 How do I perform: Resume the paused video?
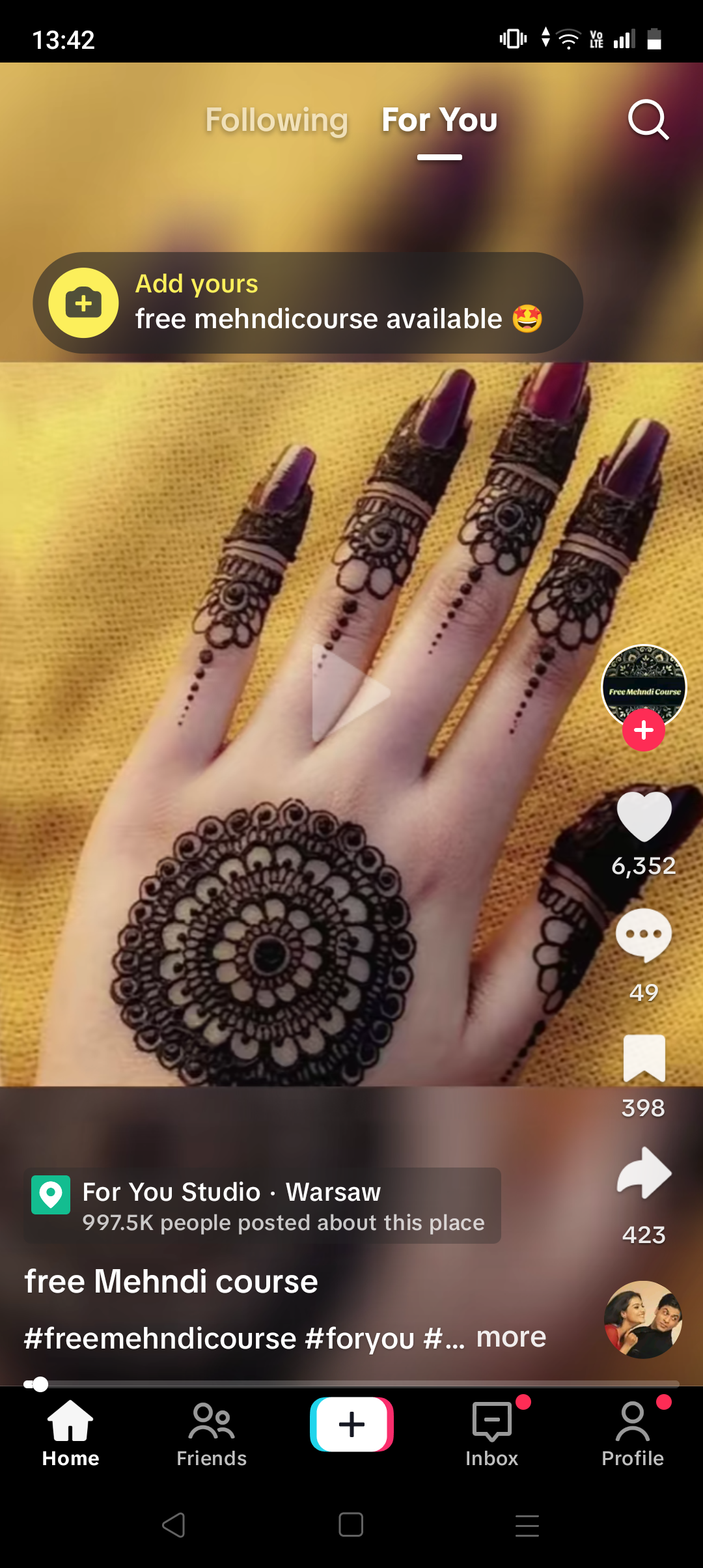[351, 693]
